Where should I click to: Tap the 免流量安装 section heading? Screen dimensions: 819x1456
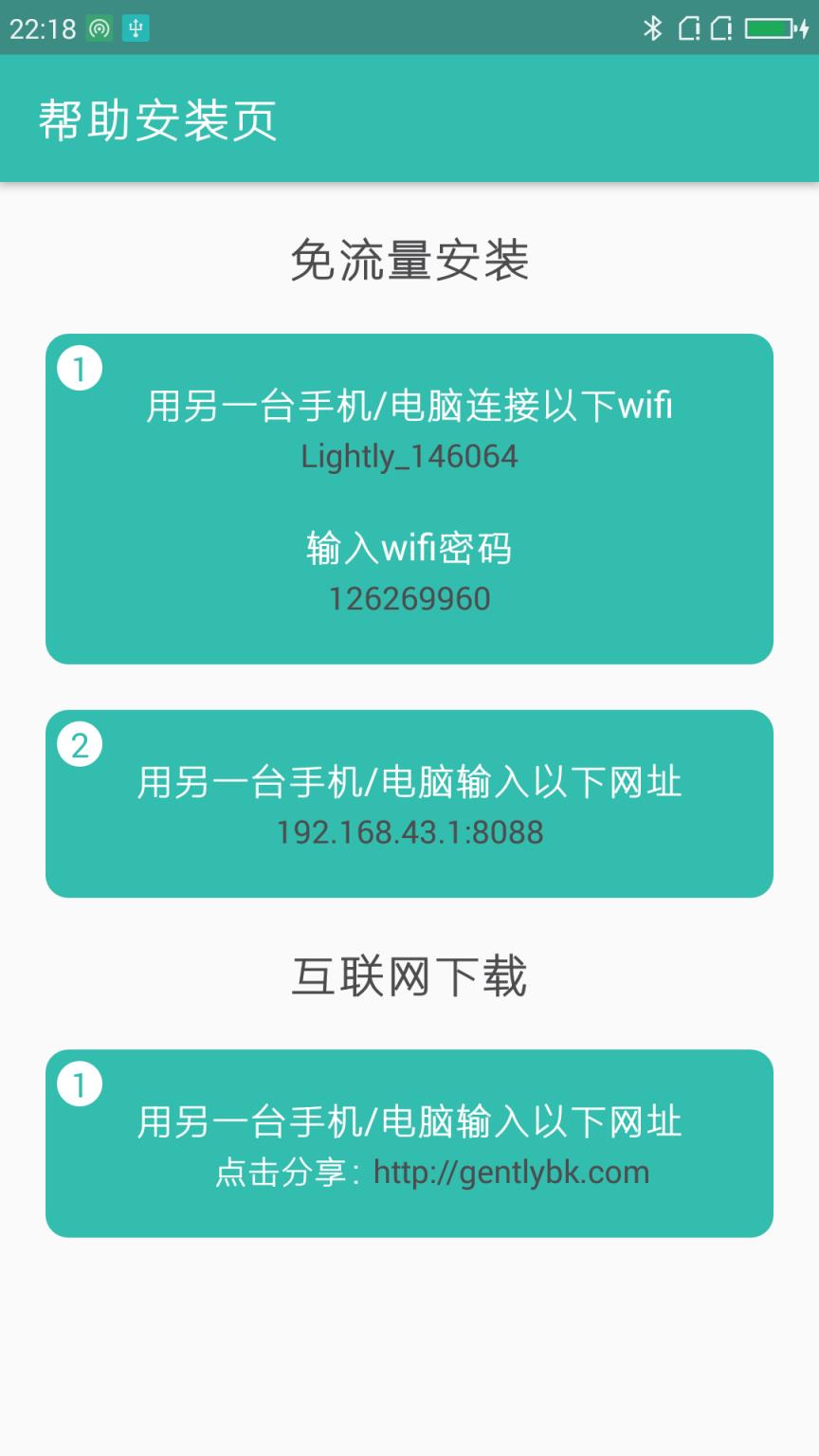(409, 261)
